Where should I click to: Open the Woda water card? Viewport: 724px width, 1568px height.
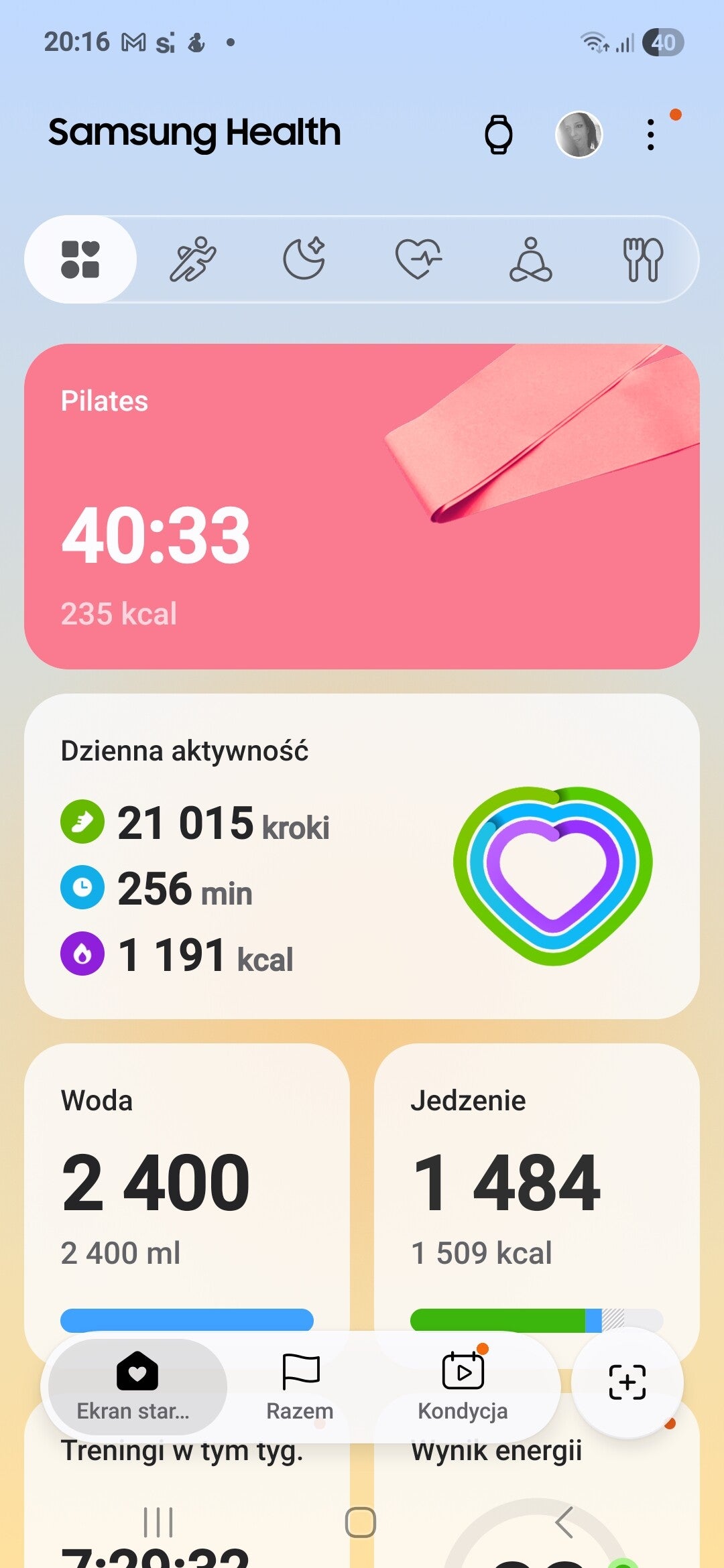187,1193
